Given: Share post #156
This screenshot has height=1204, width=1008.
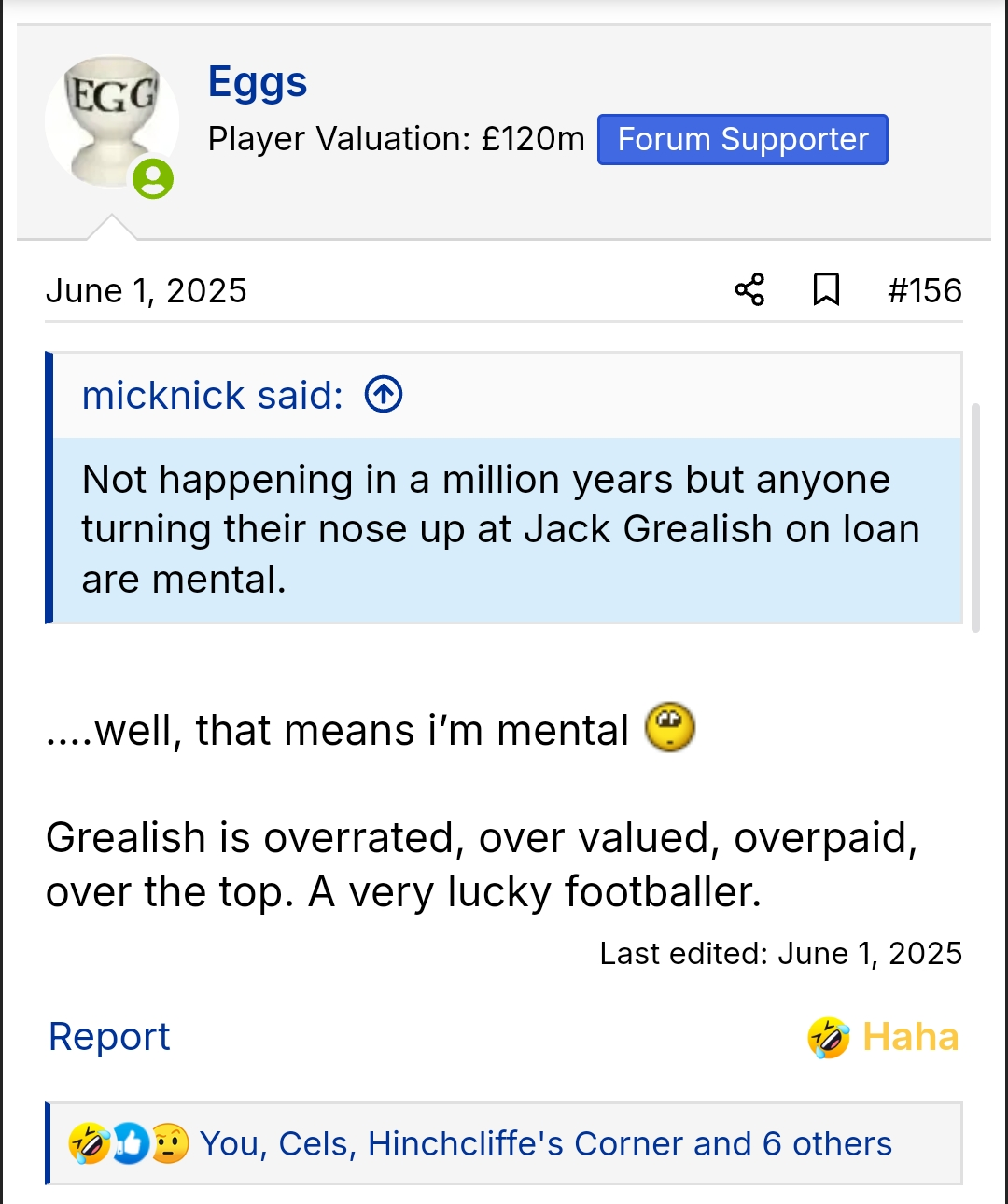Looking at the screenshot, I should click(x=749, y=290).
